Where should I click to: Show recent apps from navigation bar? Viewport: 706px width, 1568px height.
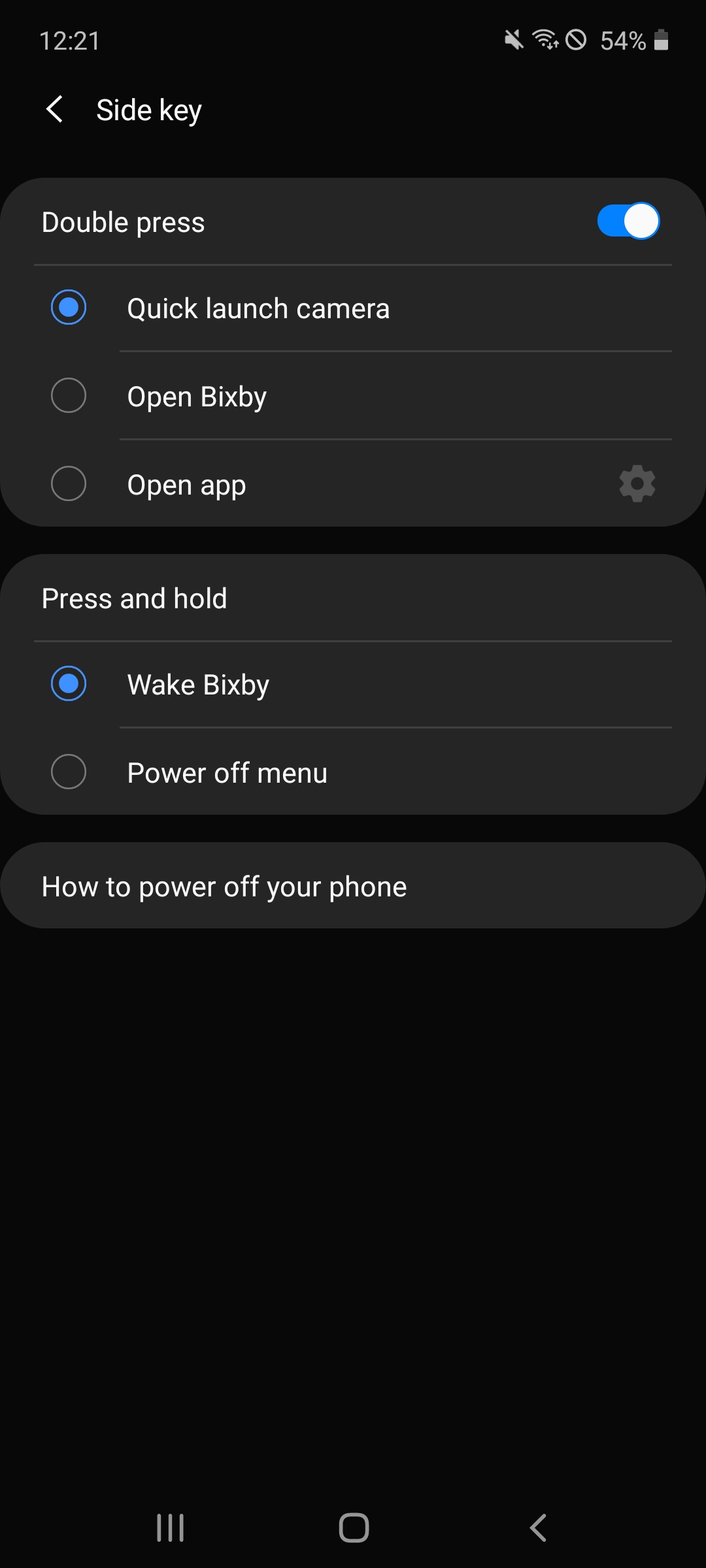click(x=171, y=1528)
